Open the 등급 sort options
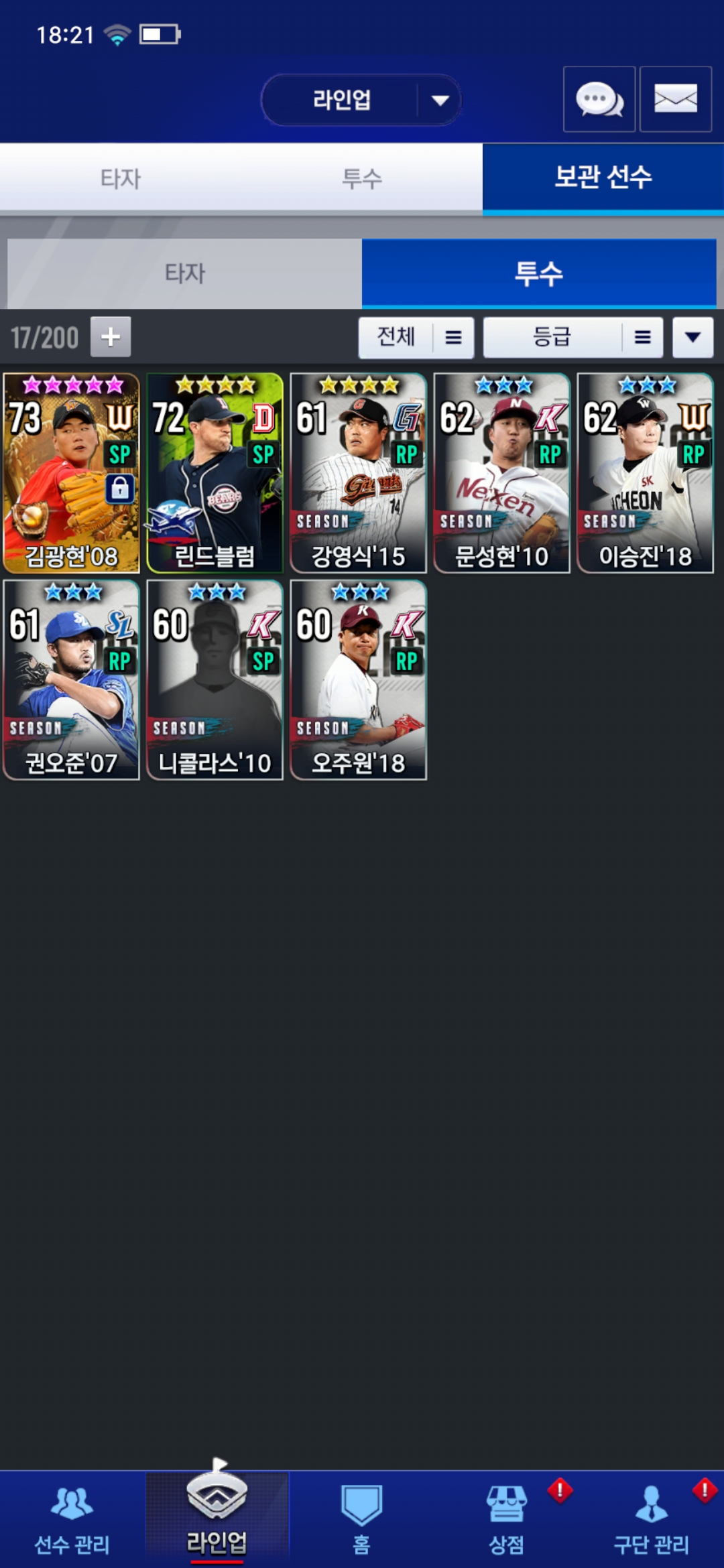This screenshot has height=1568, width=724. click(573, 337)
